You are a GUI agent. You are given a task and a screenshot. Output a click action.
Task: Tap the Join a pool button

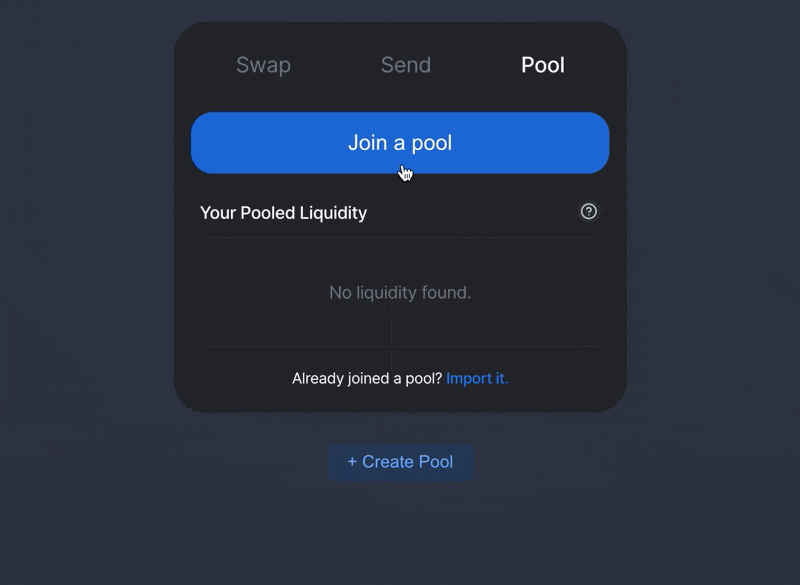click(x=399, y=143)
